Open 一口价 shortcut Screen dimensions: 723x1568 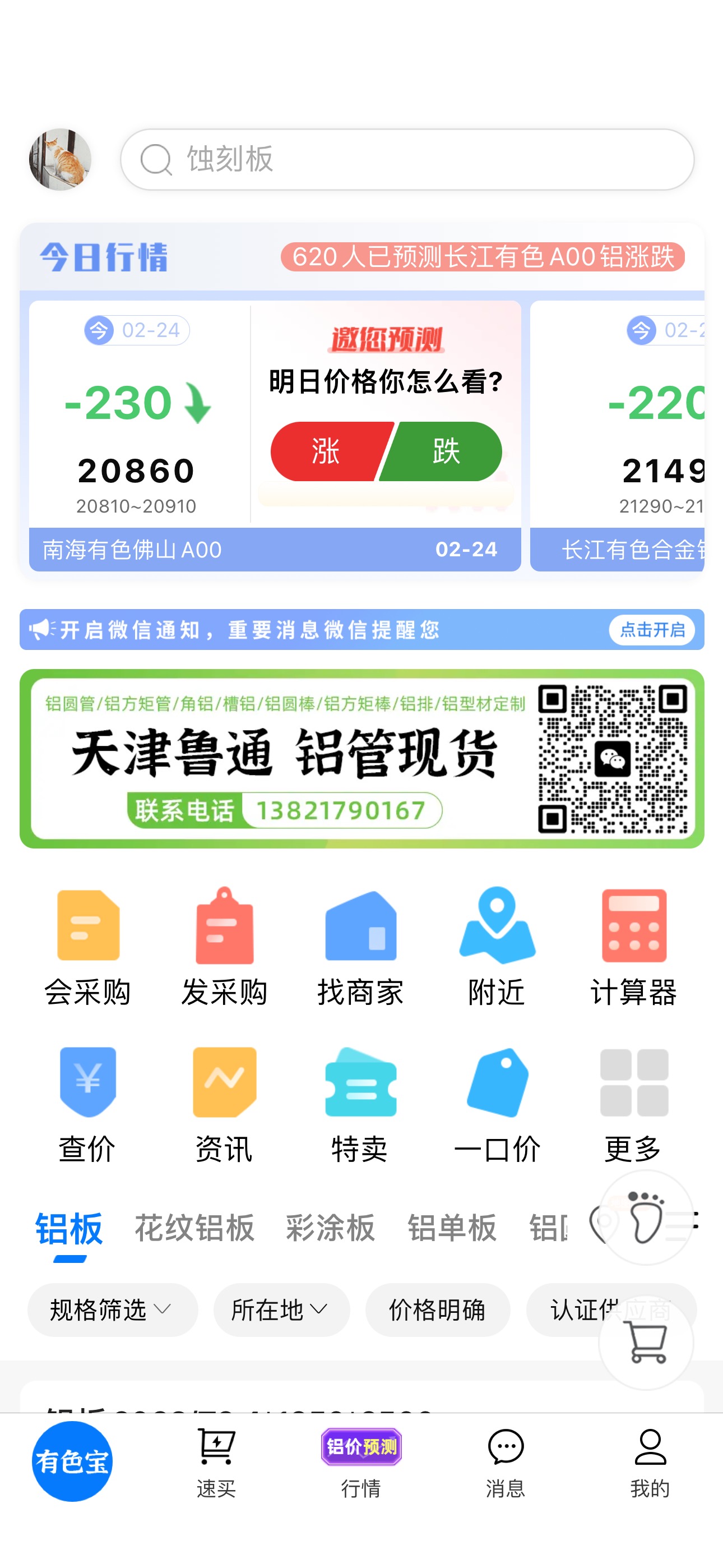tap(497, 1104)
